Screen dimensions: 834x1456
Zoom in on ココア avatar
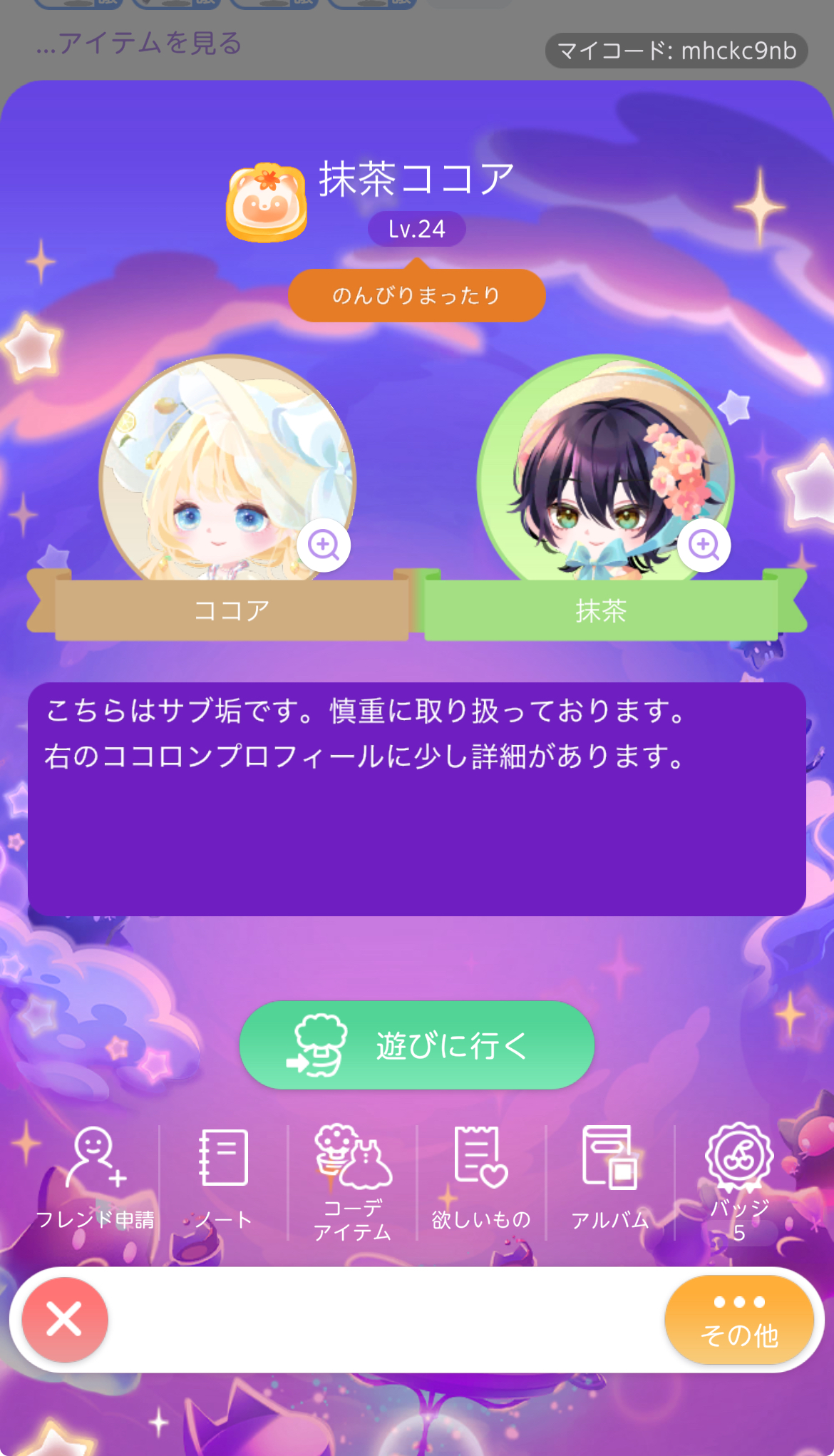click(324, 545)
